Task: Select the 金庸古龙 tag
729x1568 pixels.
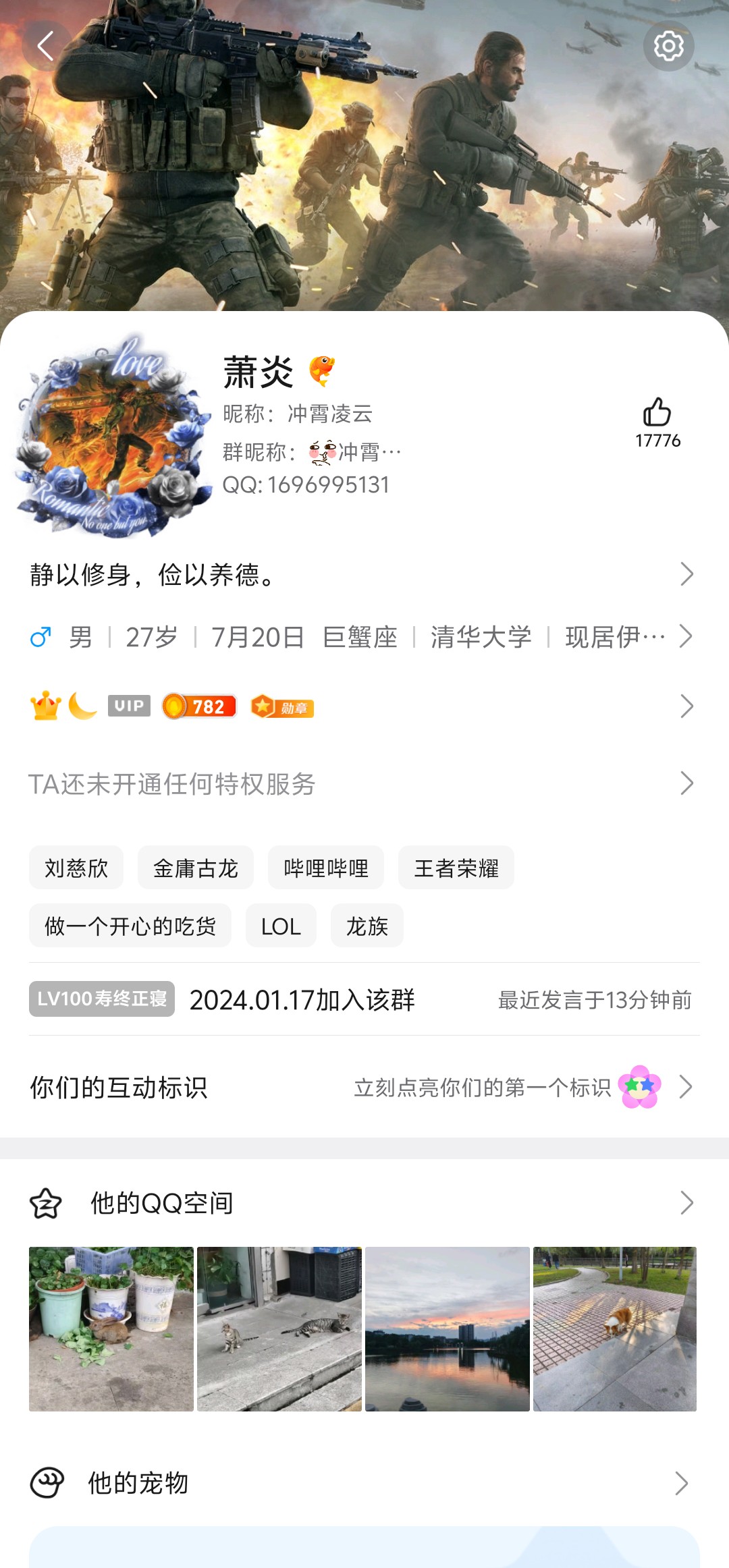Action: pos(196,868)
